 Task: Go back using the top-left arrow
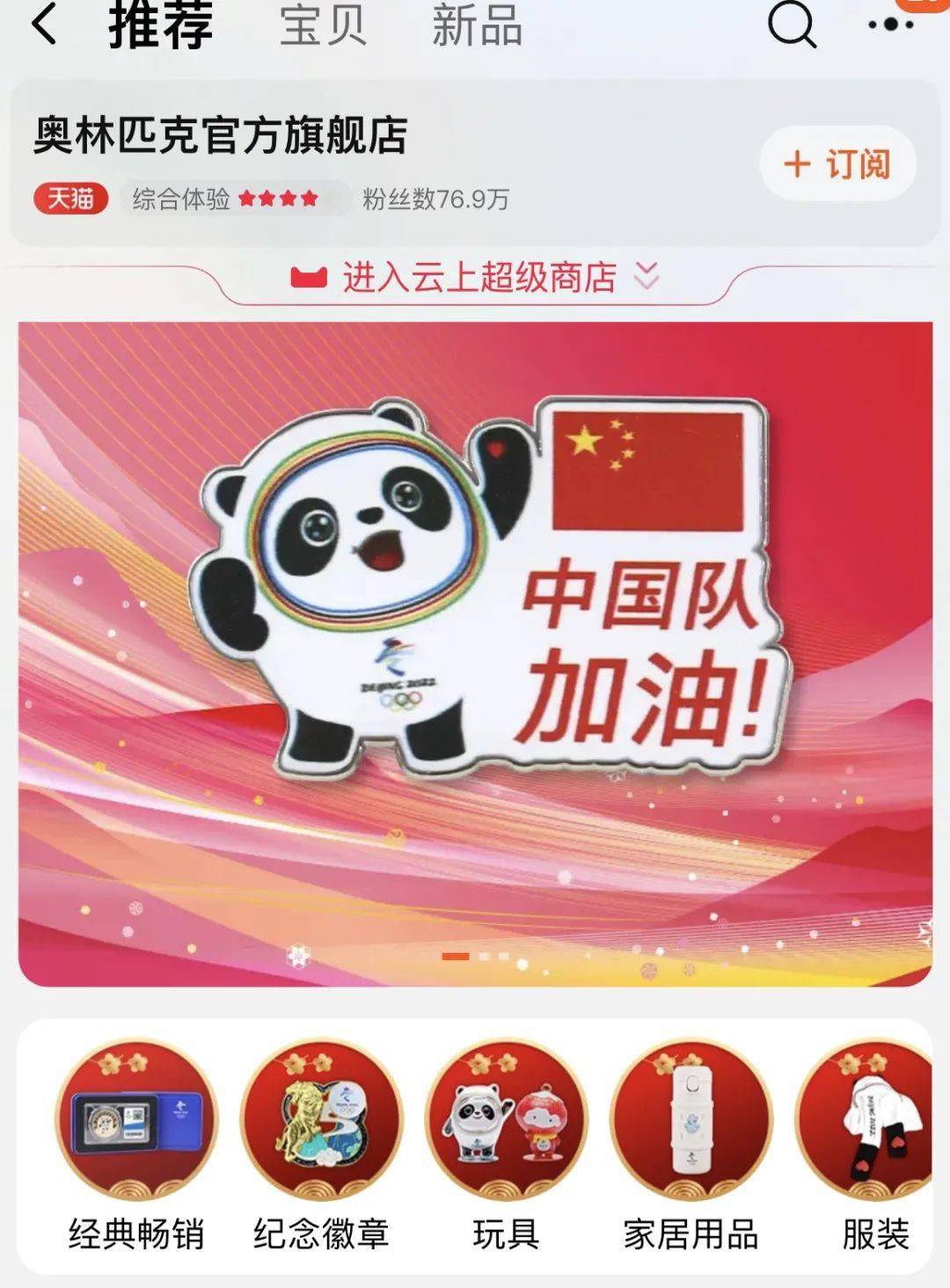click(44, 24)
